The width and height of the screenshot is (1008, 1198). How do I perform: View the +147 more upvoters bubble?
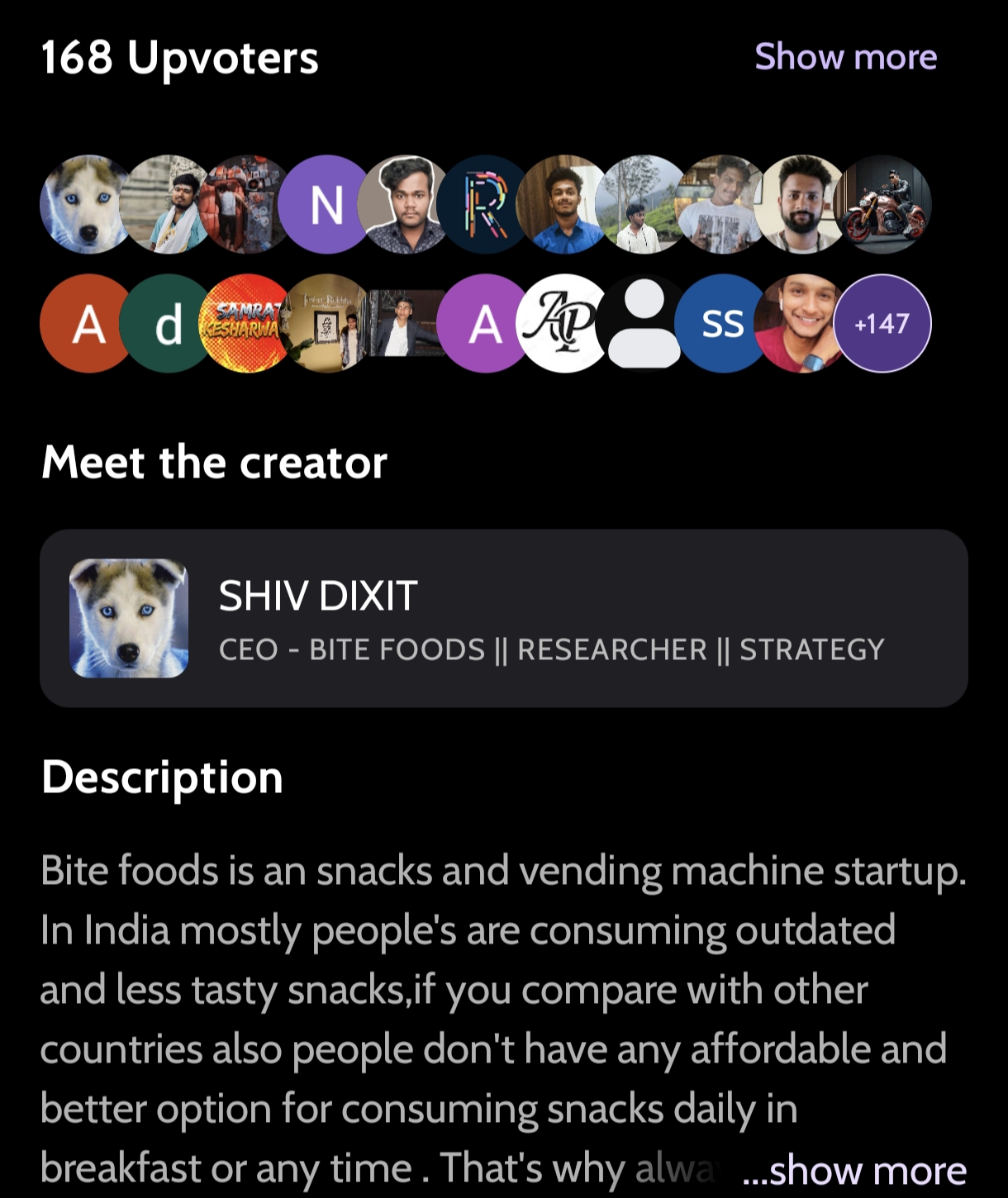tap(882, 324)
